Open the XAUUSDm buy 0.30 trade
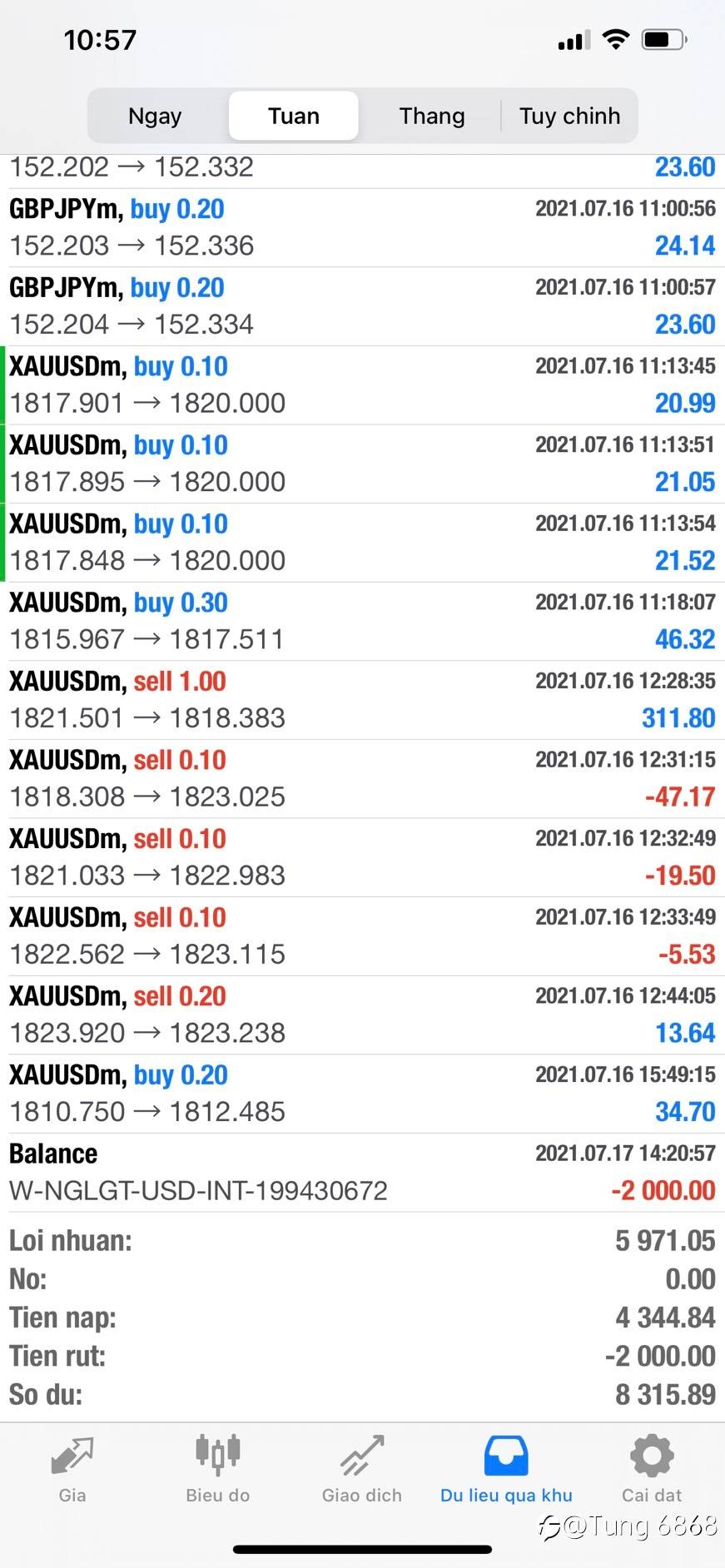This screenshot has width=725, height=1568. point(362,622)
